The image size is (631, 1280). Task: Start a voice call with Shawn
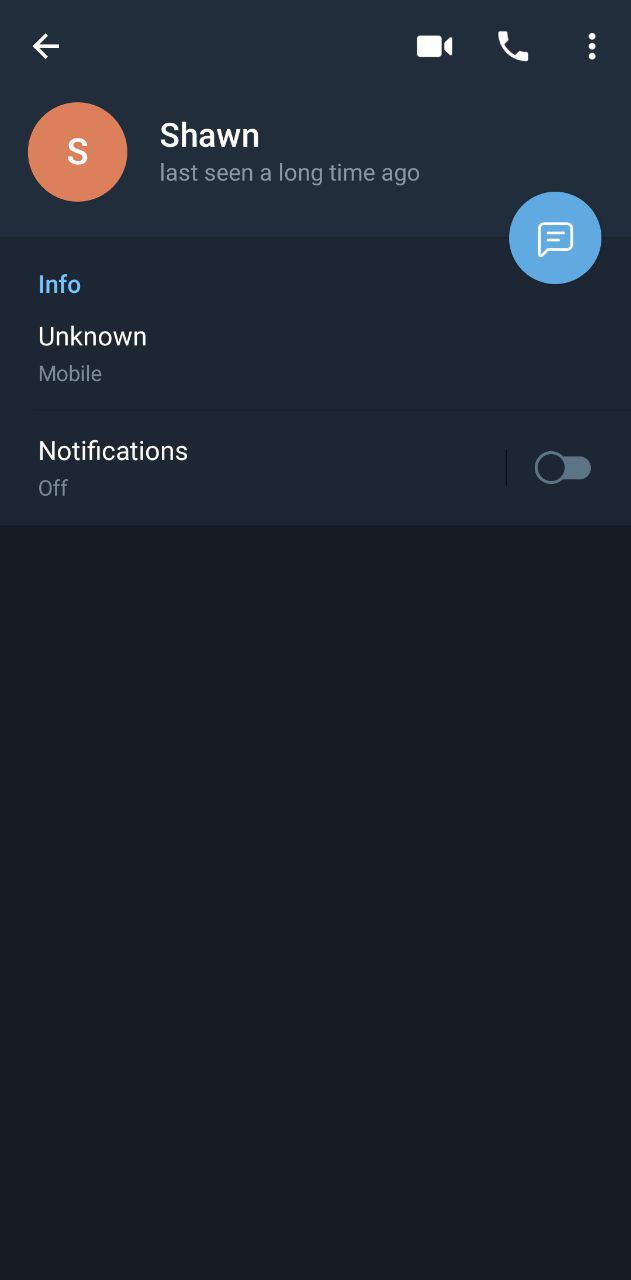coord(513,46)
